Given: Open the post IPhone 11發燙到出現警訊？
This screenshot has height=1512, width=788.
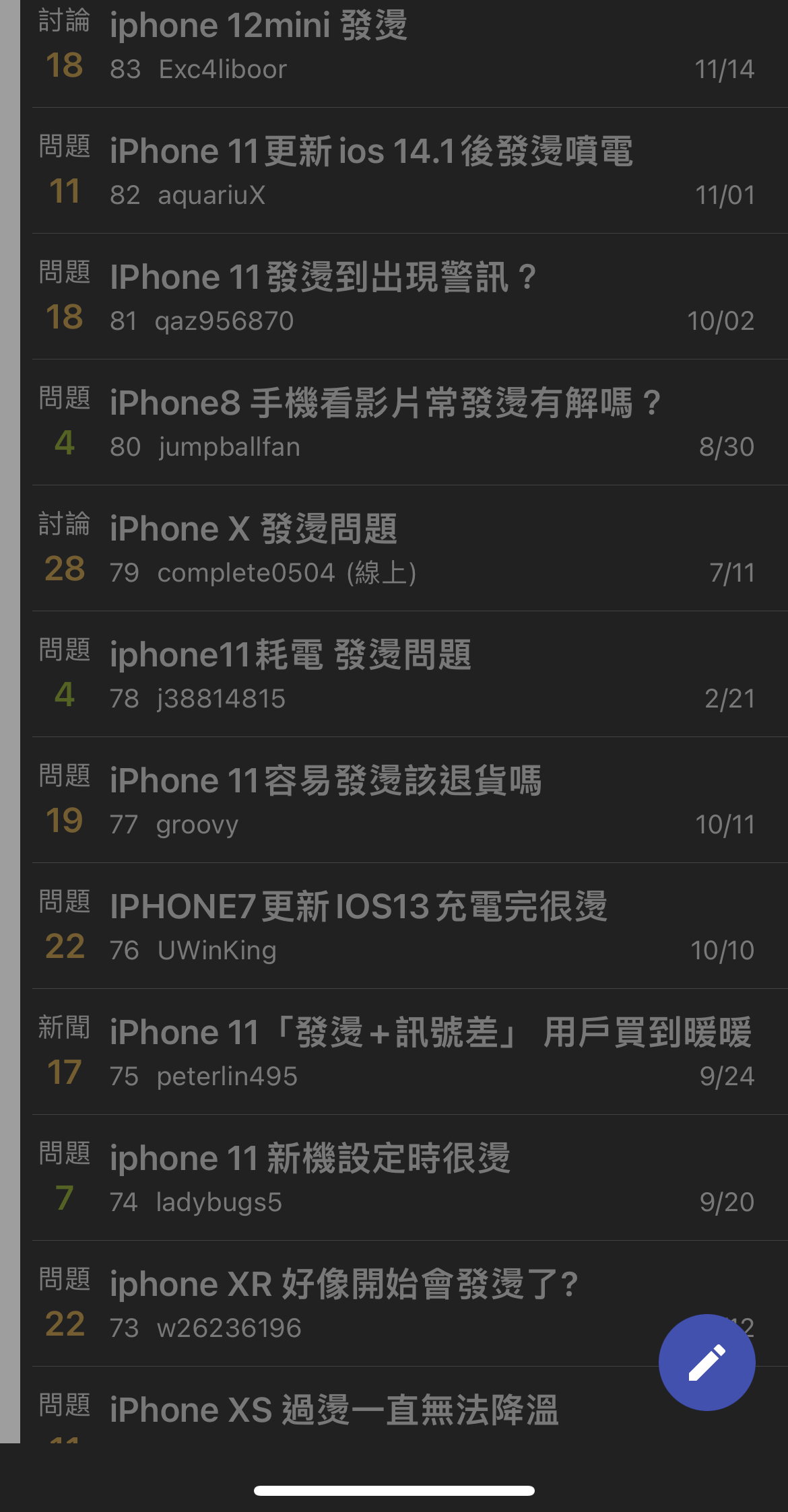Looking at the screenshot, I should click(323, 277).
